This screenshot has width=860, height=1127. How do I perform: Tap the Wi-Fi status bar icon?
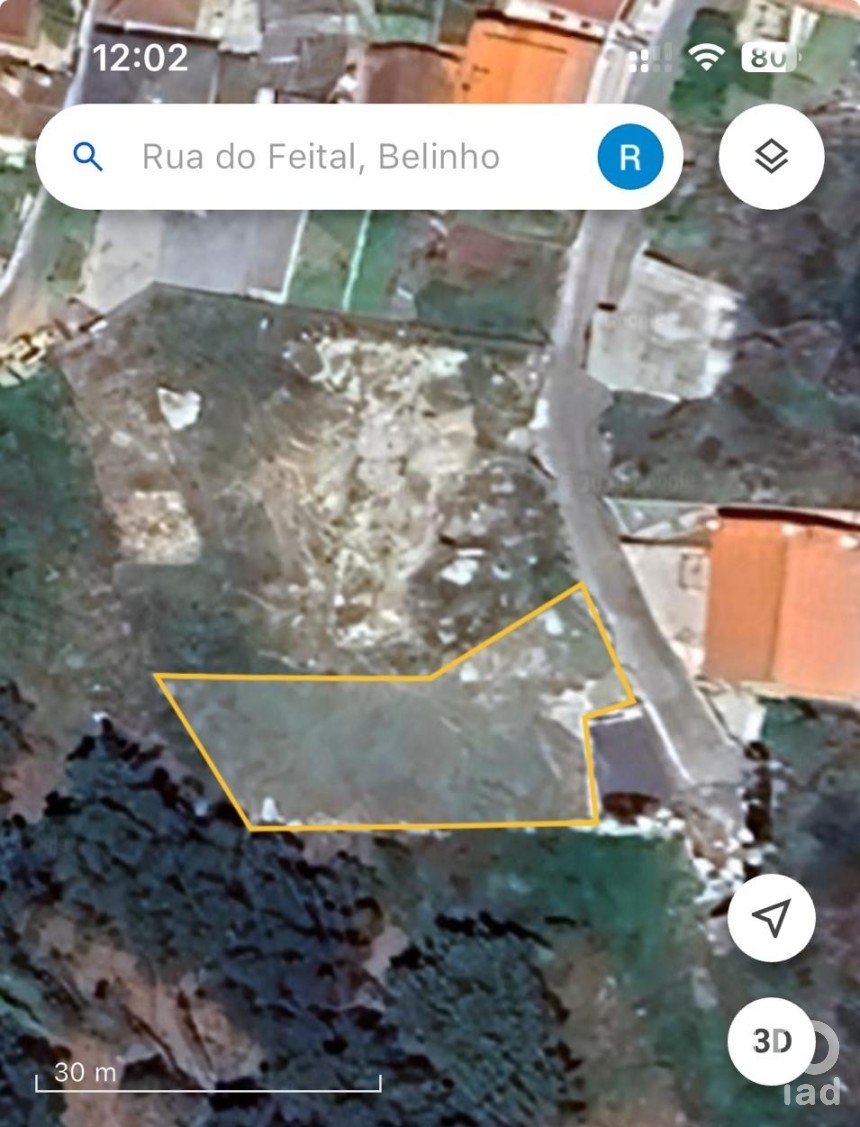705,58
